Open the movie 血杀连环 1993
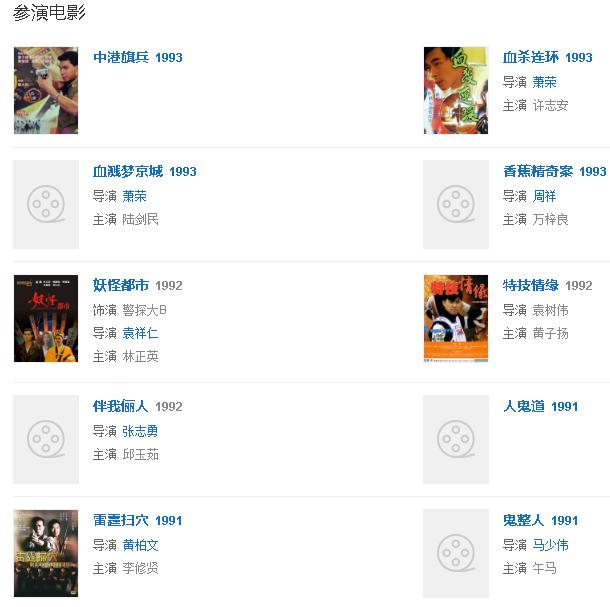Screen dimensions: 610x607 [x=547, y=58]
